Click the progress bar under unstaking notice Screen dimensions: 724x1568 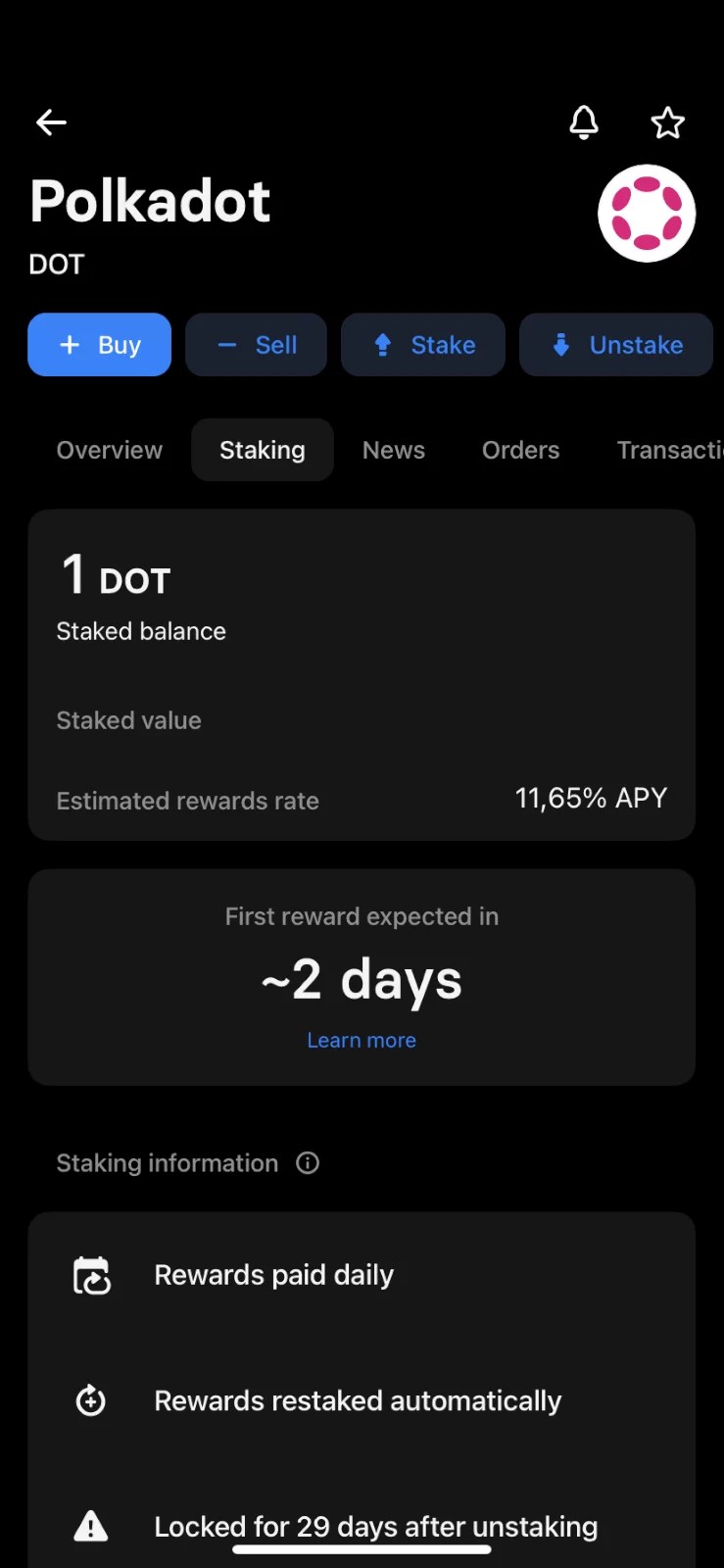(x=362, y=1550)
